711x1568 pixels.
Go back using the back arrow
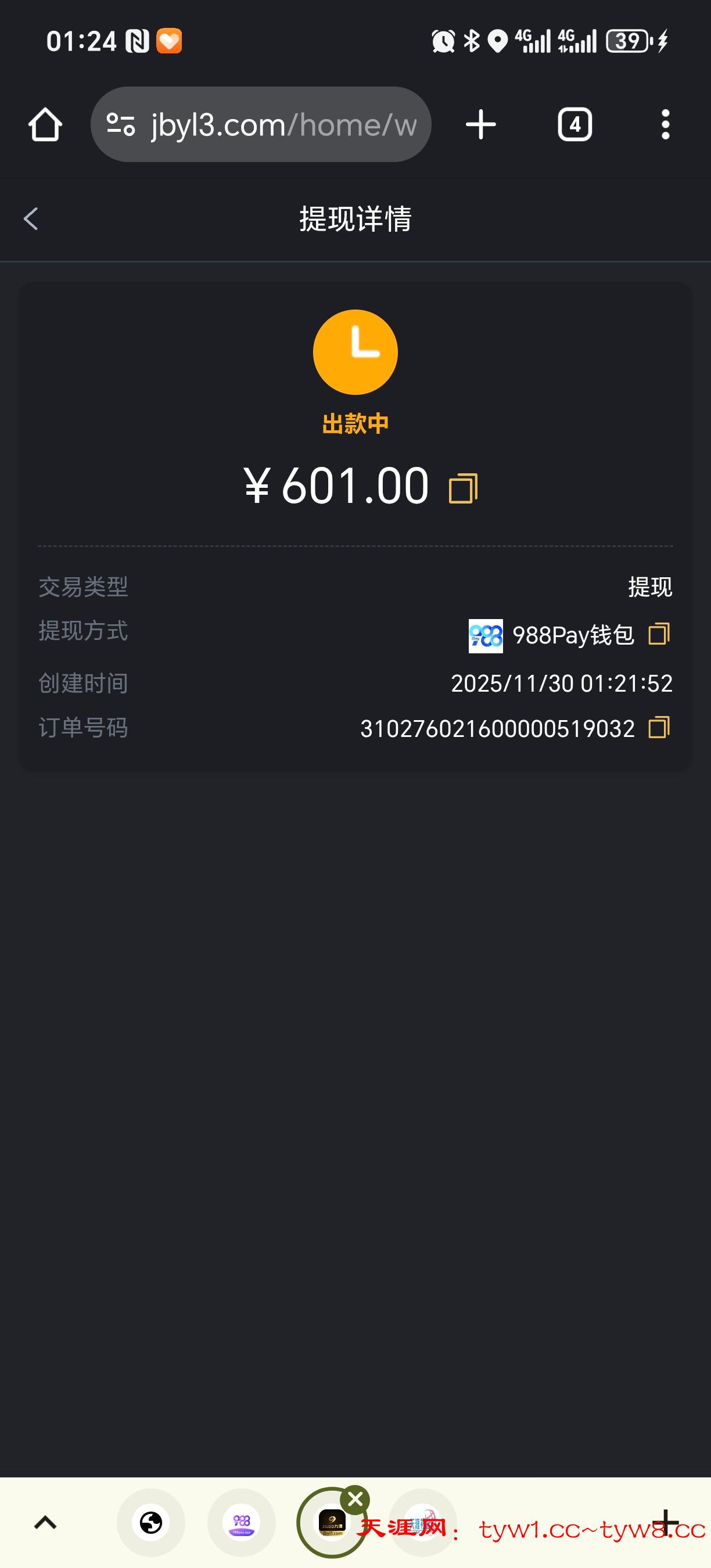(30, 219)
